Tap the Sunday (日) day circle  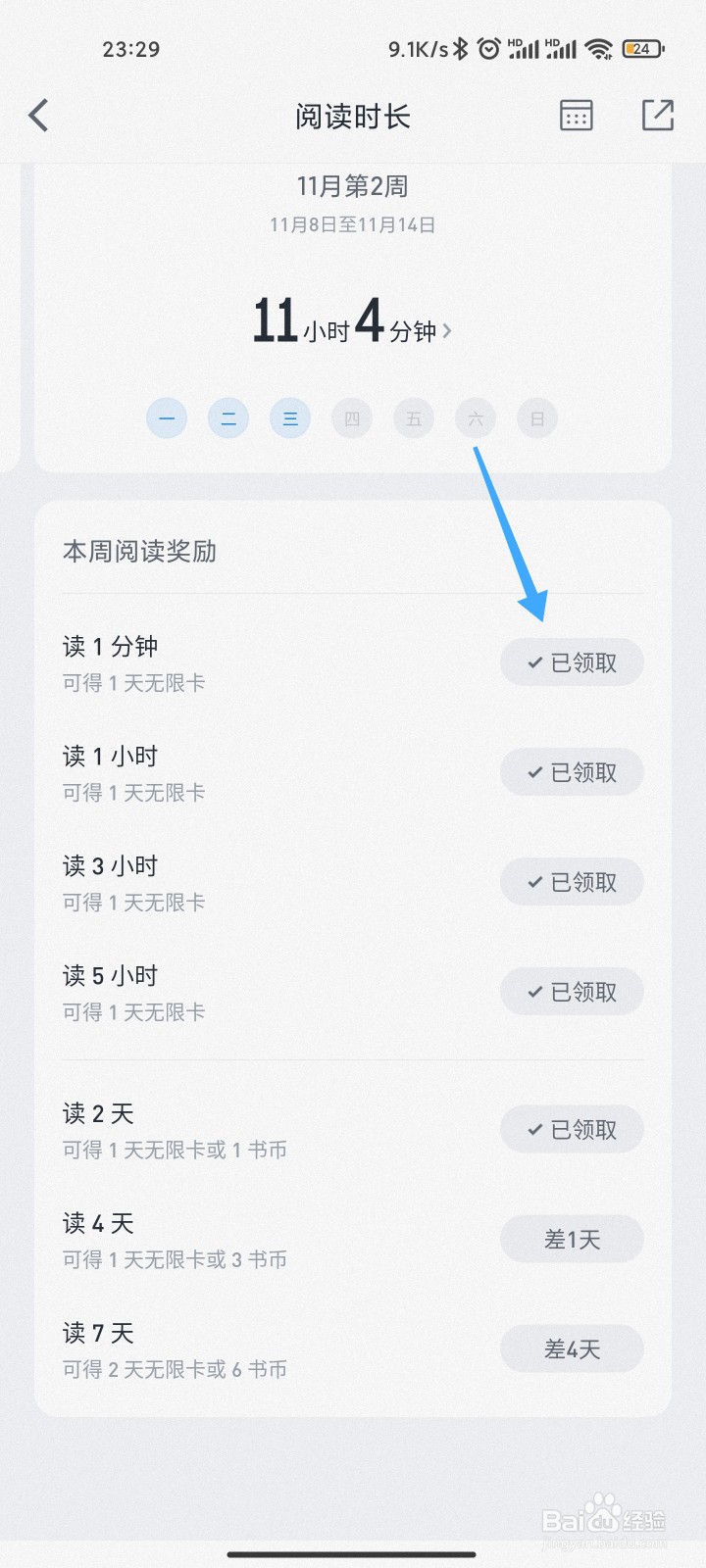(537, 418)
